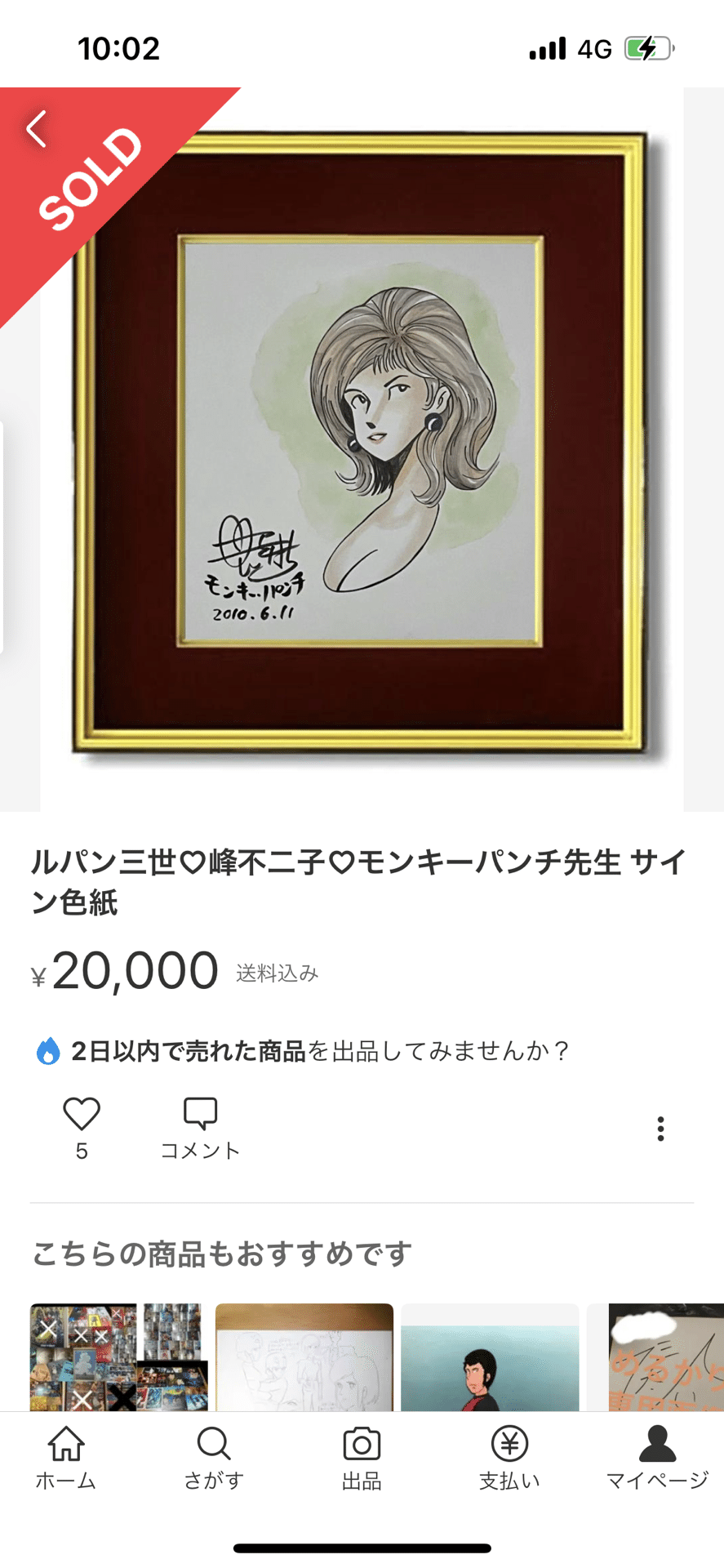
Task: Open comments via the speech bubble icon
Action: pos(198,1111)
